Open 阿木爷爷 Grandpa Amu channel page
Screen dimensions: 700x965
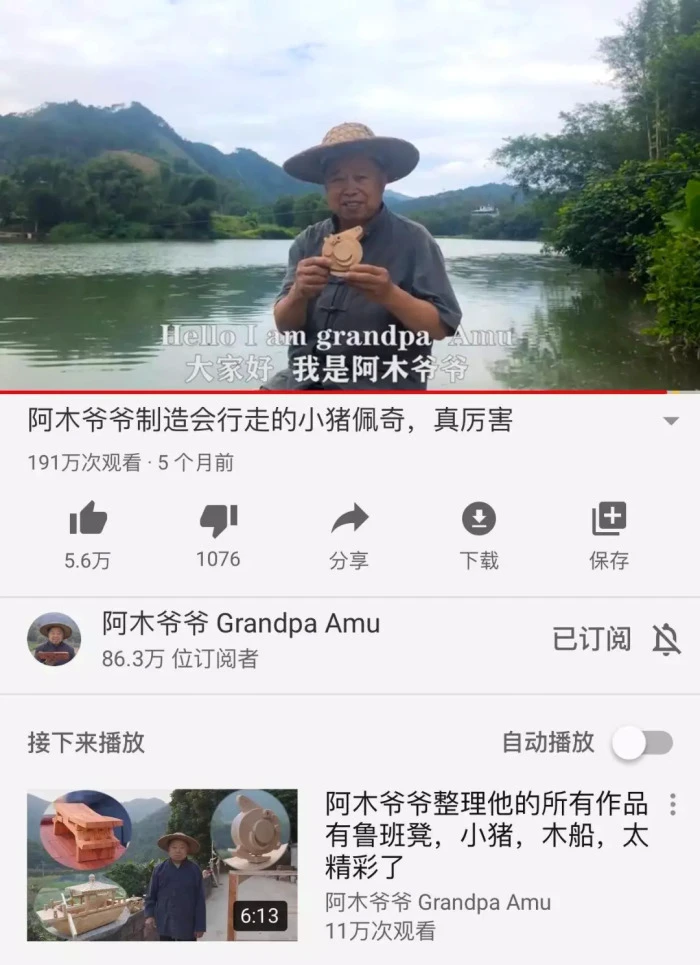point(240,625)
